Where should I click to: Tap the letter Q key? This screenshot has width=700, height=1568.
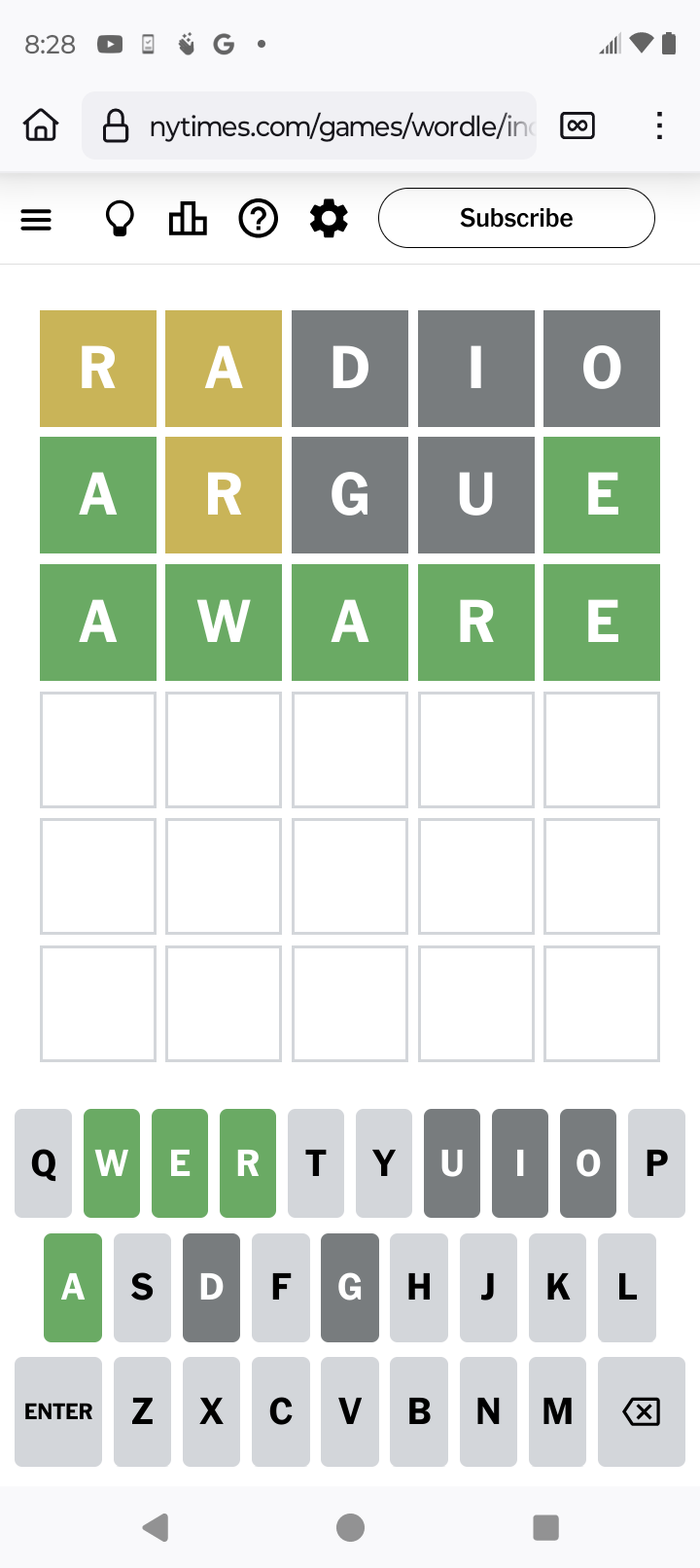[x=44, y=1163]
